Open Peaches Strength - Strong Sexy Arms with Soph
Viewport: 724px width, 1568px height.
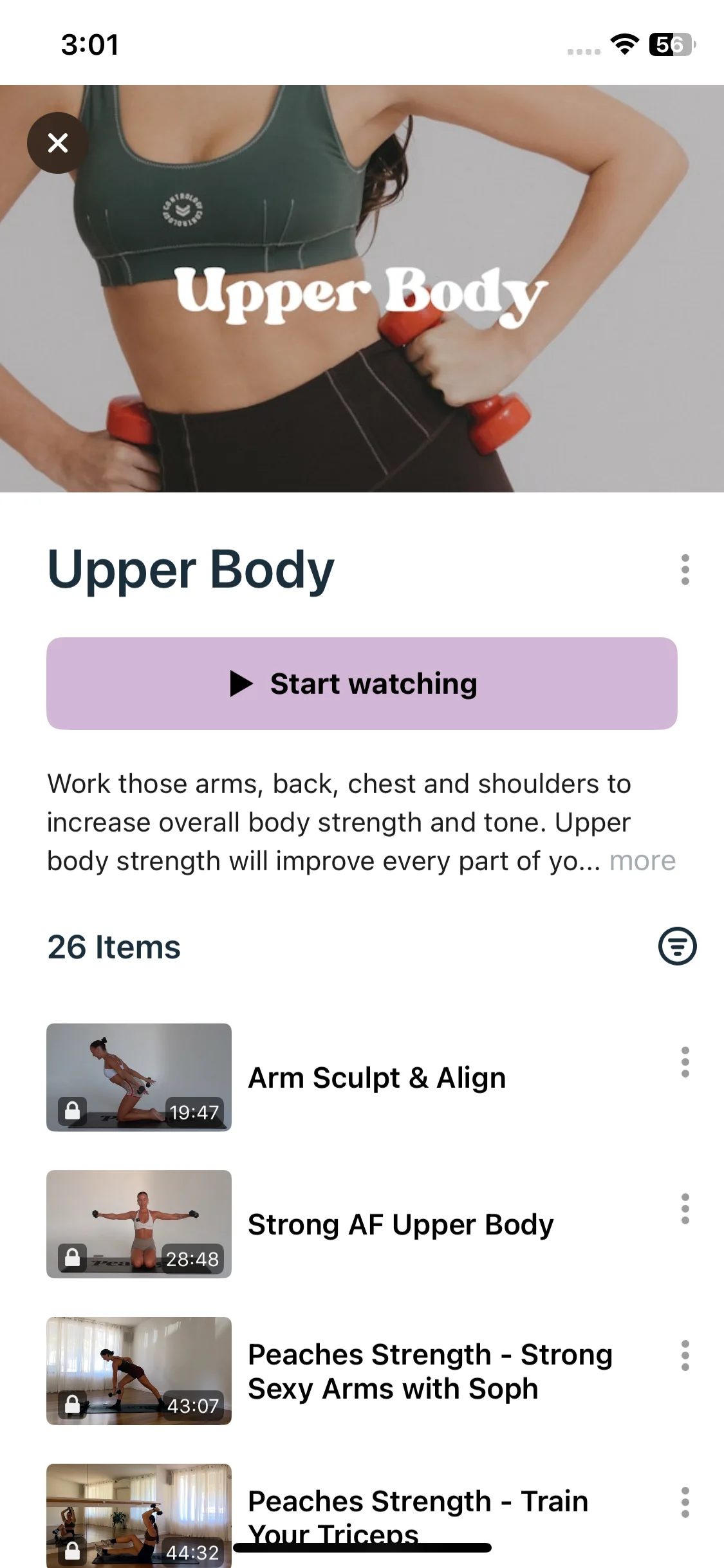pos(430,1371)
